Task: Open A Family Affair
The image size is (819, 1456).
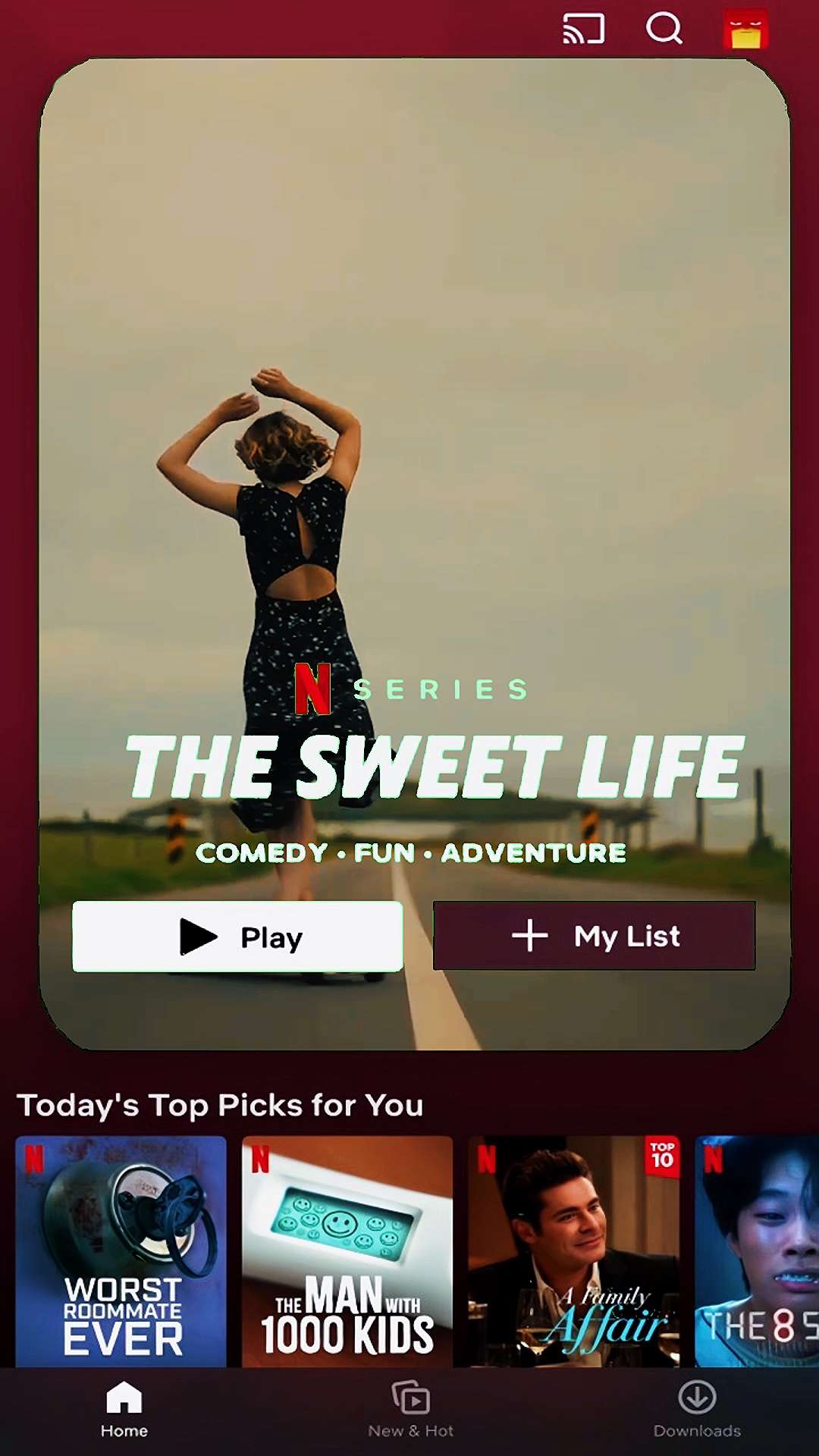Action: tap(573, 1251)
